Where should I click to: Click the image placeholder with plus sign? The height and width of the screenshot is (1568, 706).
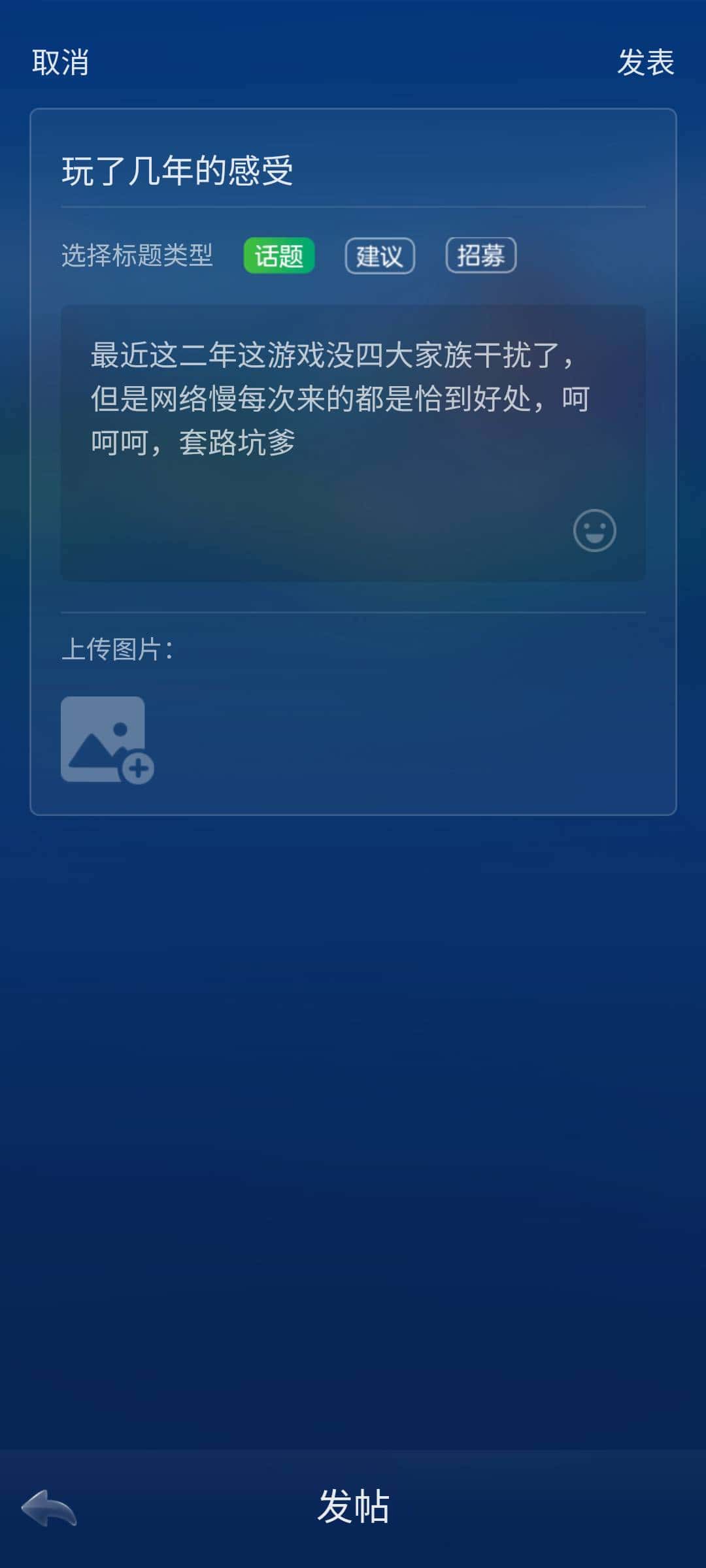[x=105, y=738]
